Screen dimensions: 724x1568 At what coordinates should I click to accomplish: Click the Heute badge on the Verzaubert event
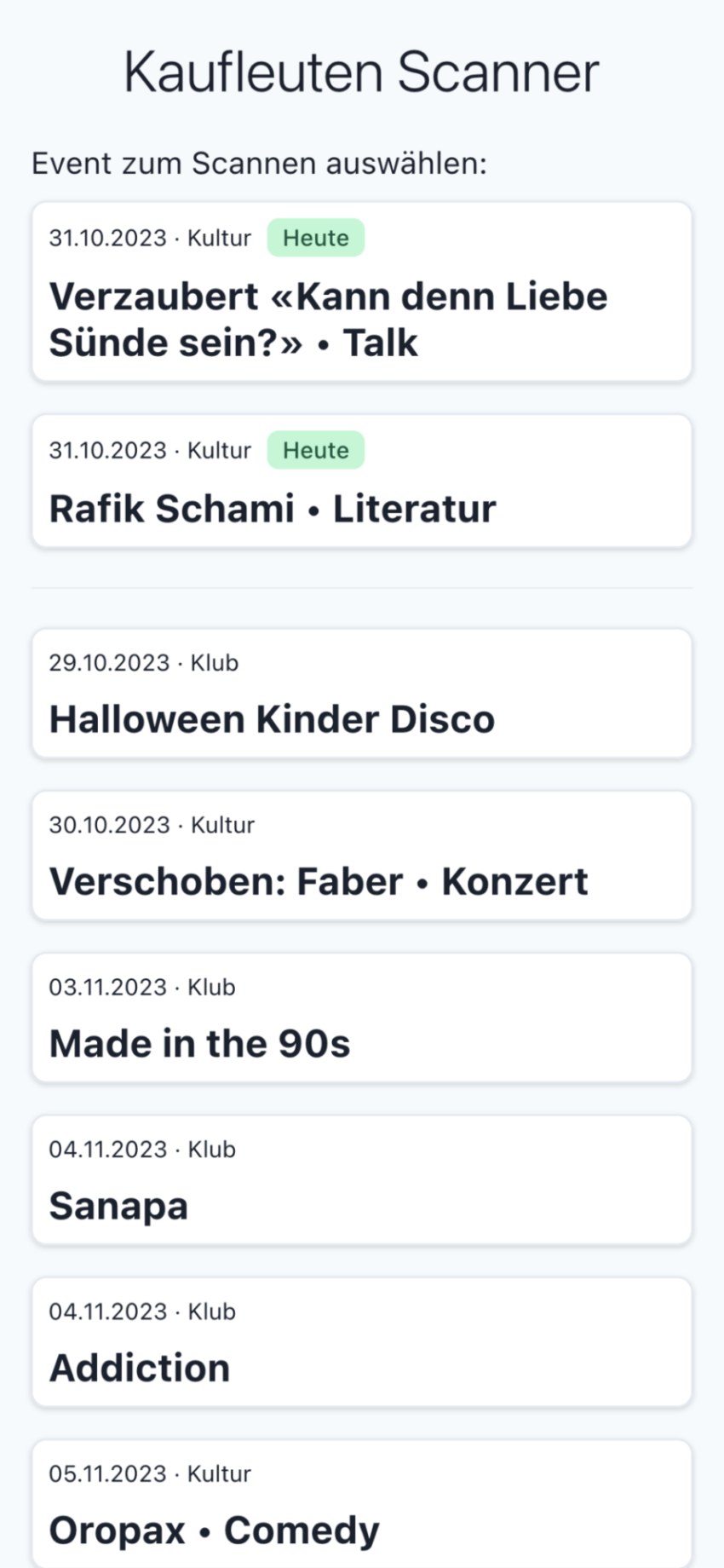(x=316, y=238)
